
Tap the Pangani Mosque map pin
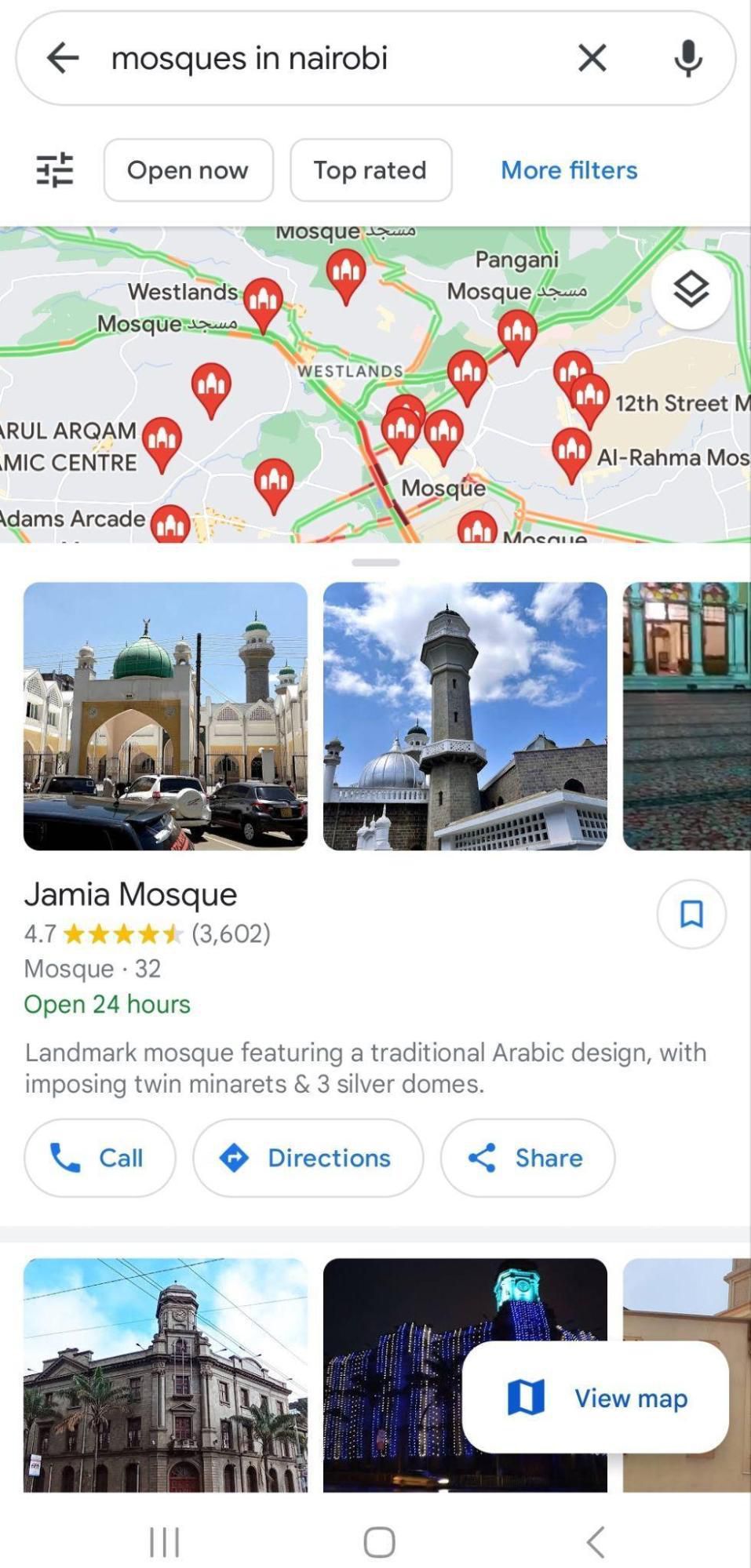point(517,332)
